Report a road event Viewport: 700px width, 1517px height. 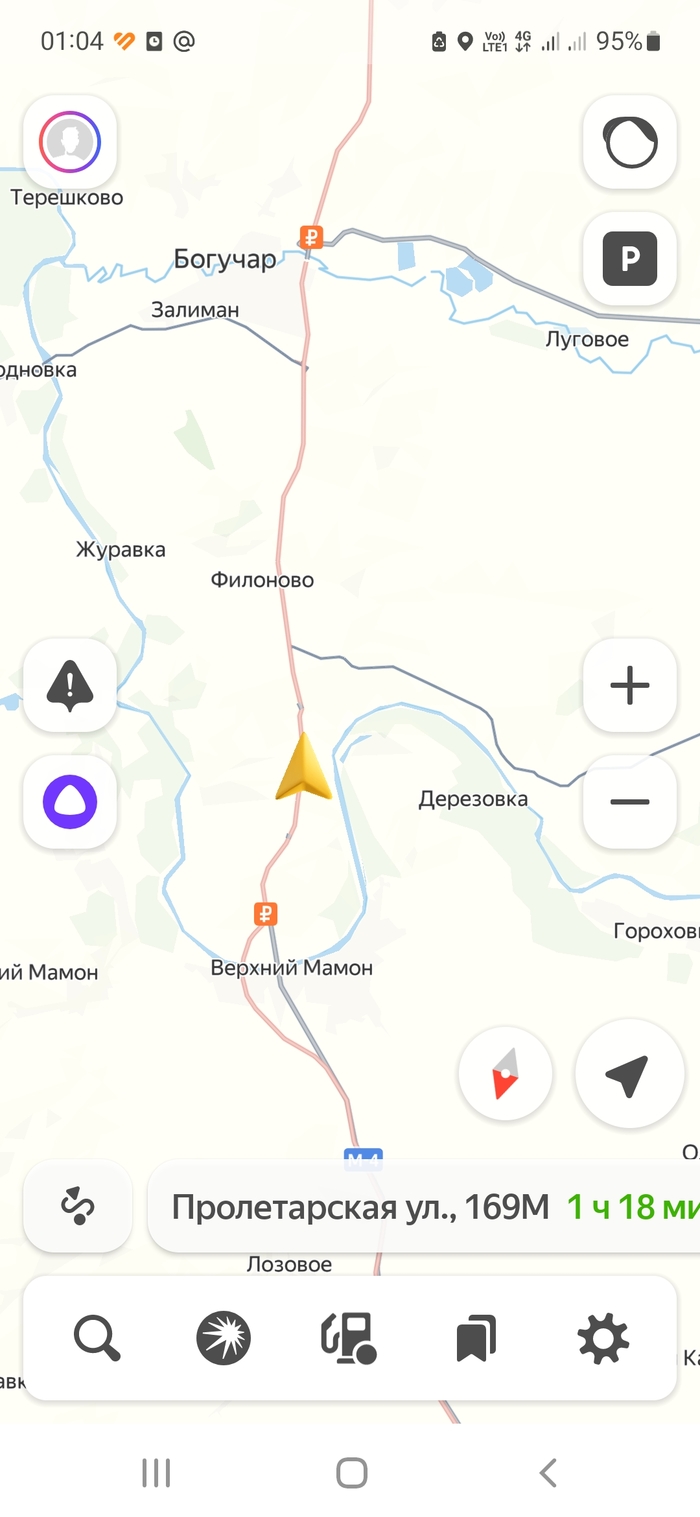pos(69,686)
